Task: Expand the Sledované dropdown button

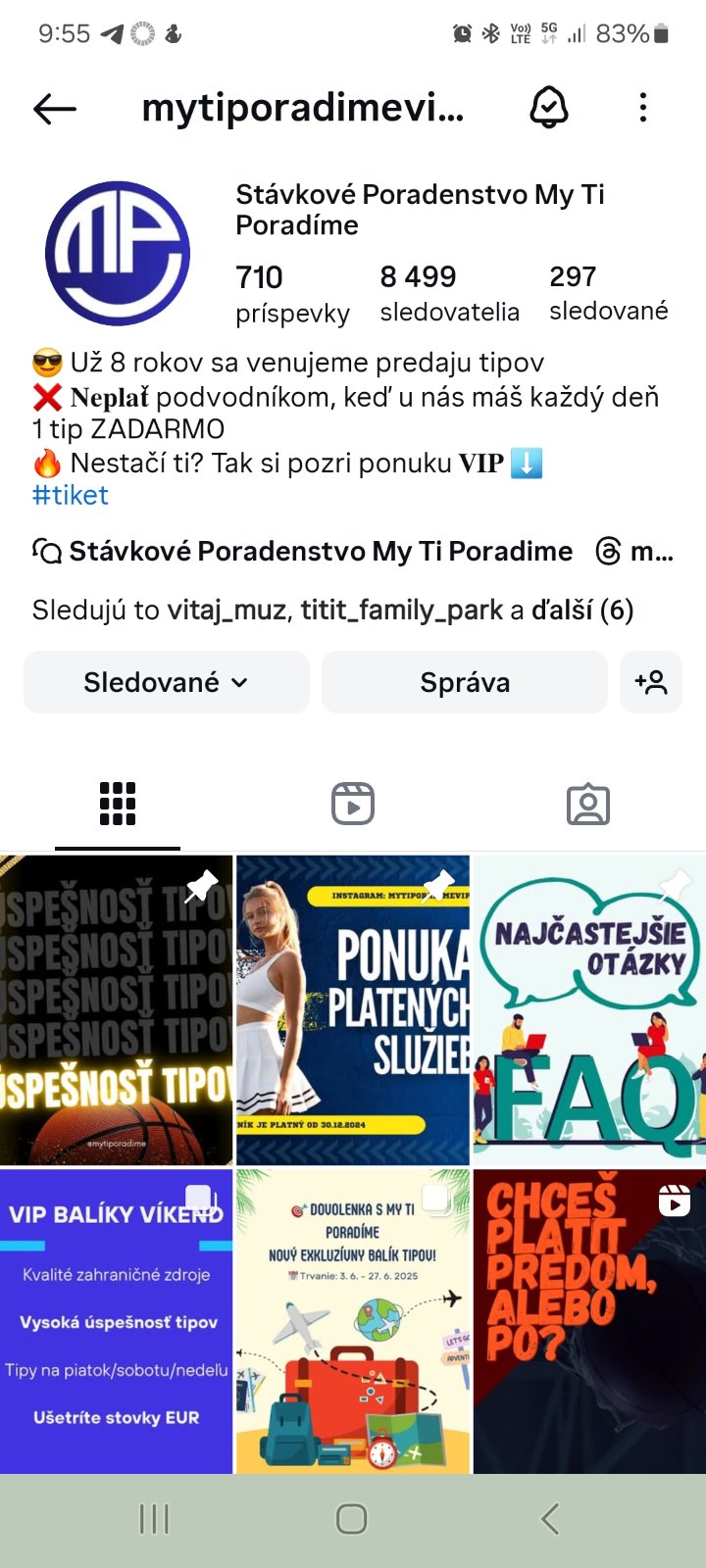Action: point(167,682)
